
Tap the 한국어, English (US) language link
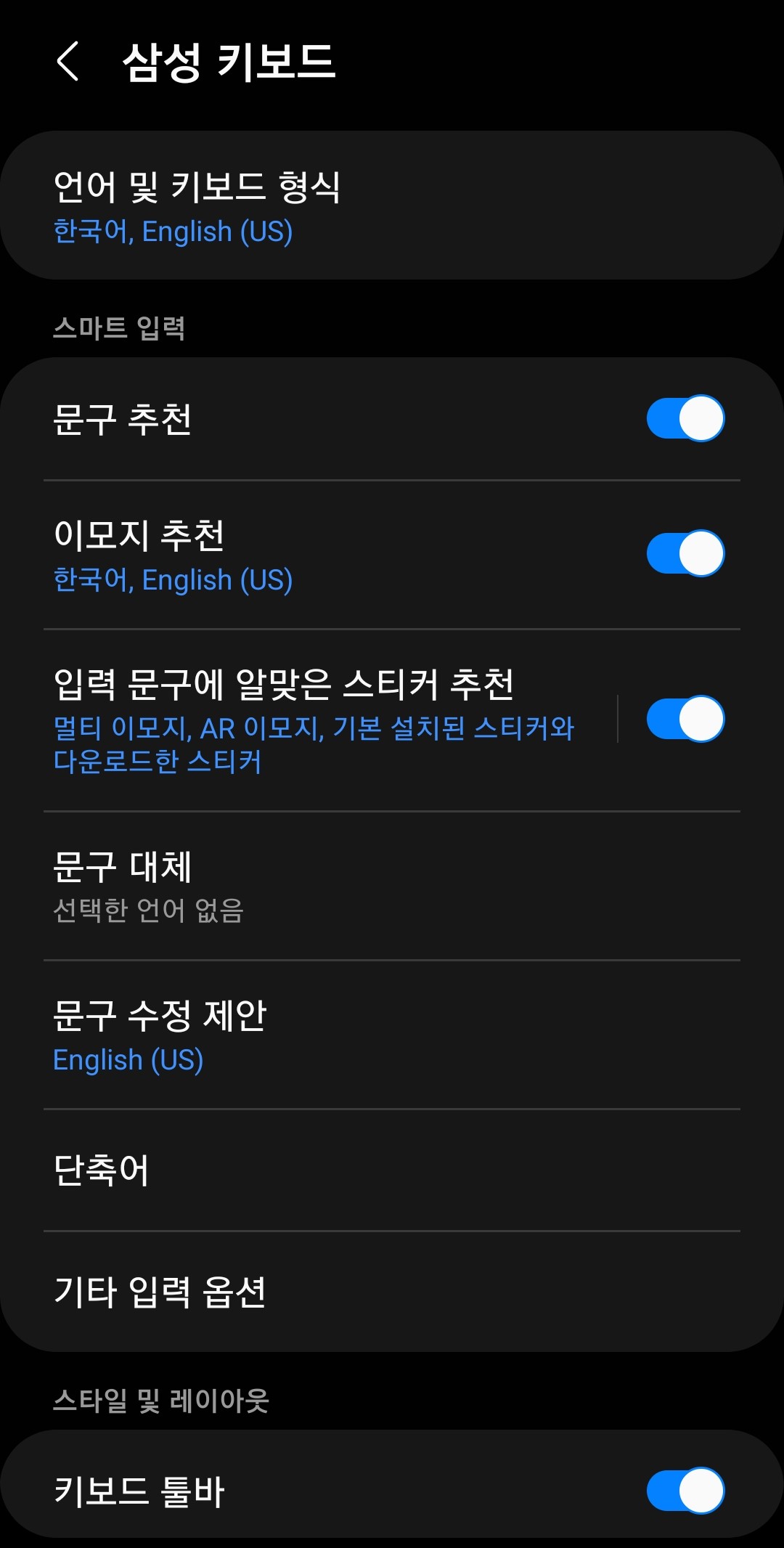click(173, 232)
